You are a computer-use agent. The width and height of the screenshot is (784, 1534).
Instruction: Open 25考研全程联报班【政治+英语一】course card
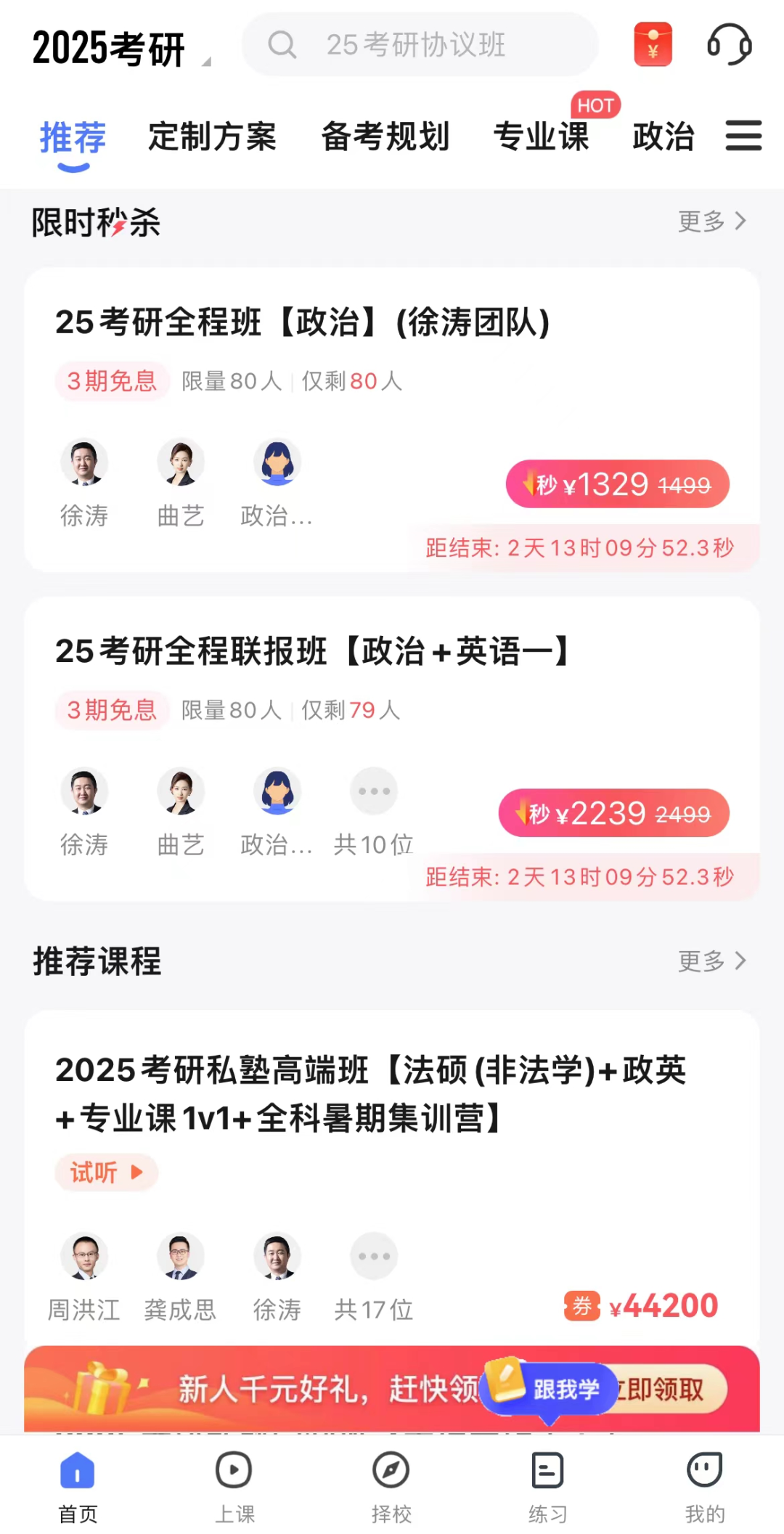coord(312,652)
